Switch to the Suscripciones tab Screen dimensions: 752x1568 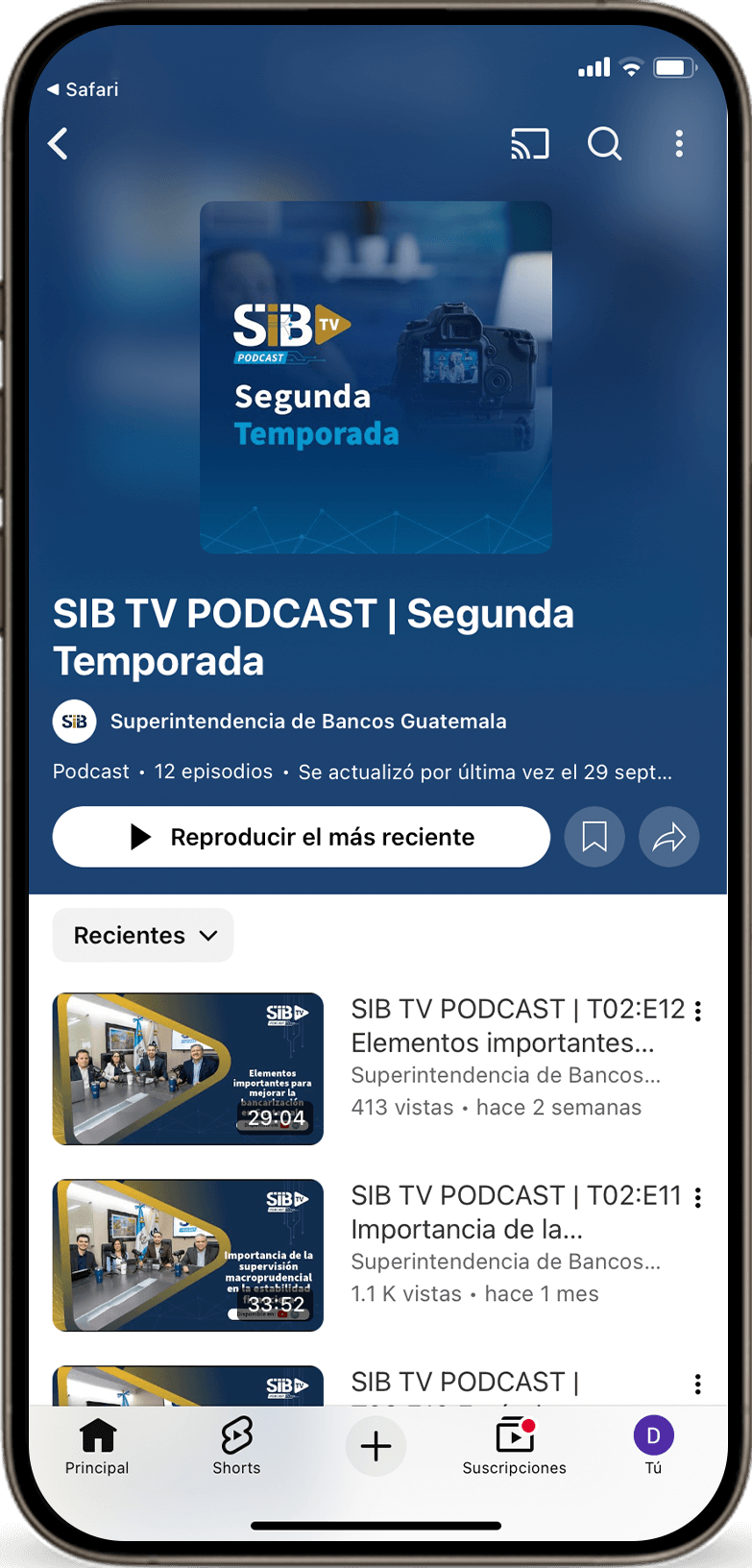click(515, 1446)
